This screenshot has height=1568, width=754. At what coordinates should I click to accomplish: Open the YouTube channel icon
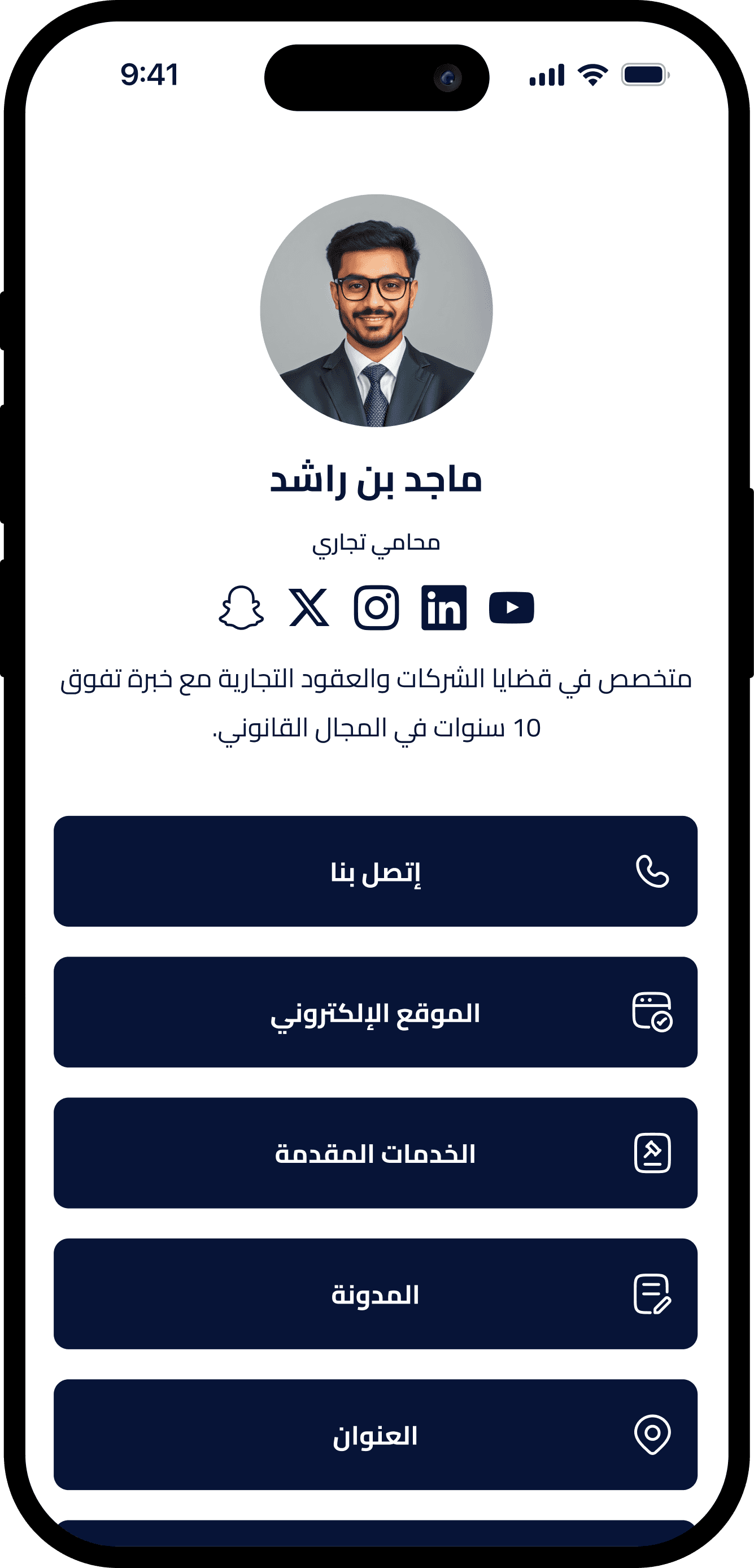(x=512, y=607)
